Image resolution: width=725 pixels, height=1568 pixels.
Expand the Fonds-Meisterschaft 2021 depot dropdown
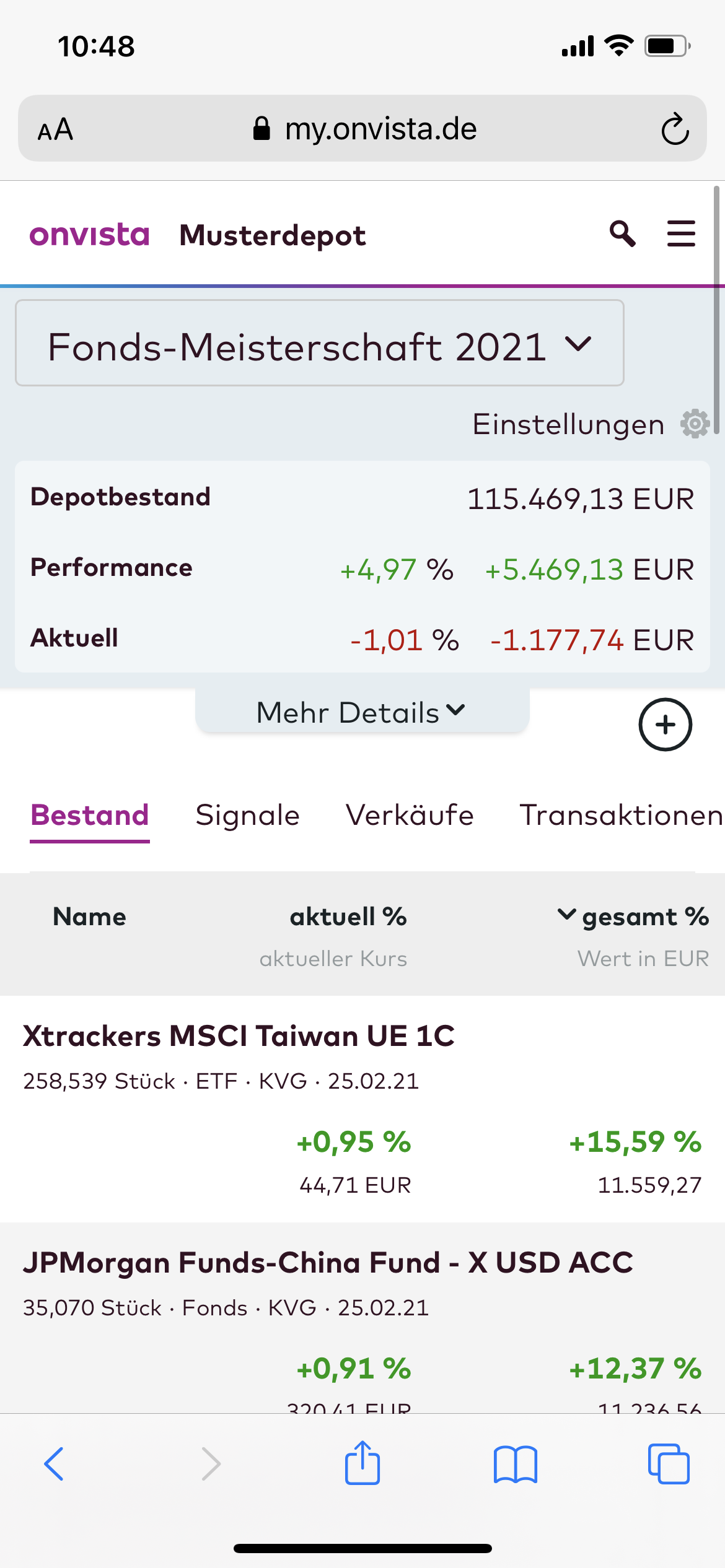(319, 344)
